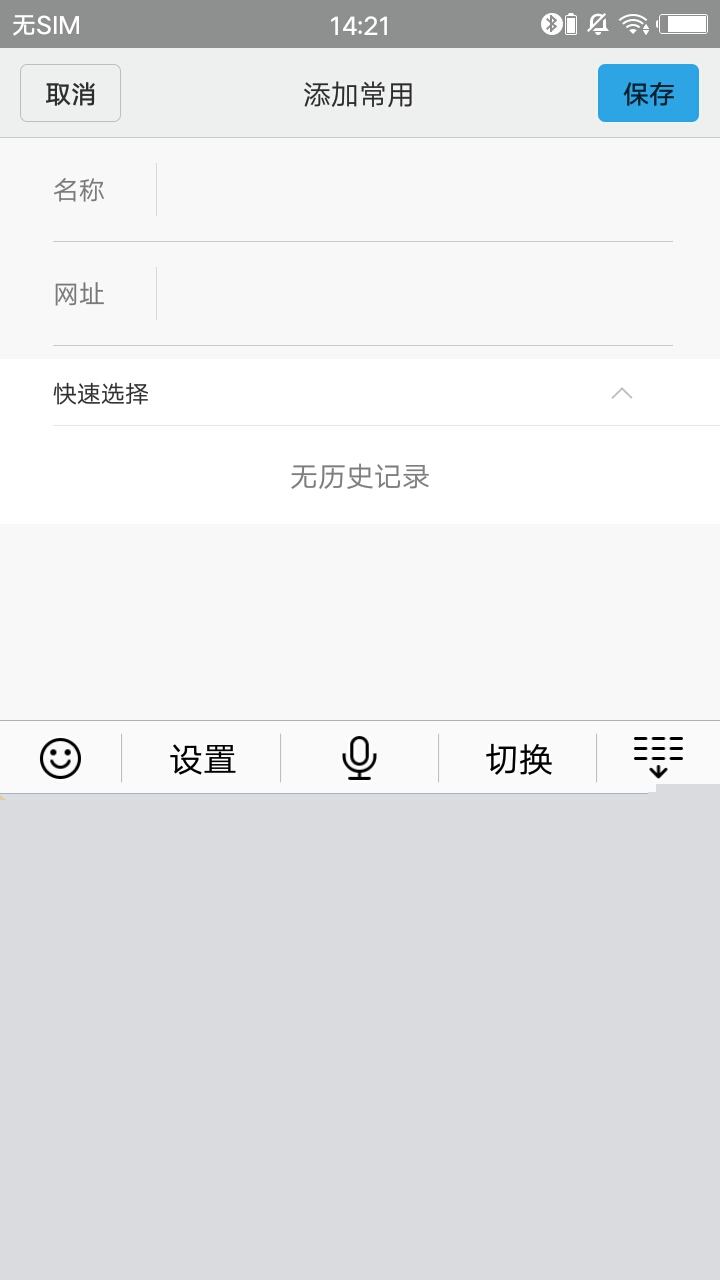Focus the 网址 URL field

click(415, 294)
